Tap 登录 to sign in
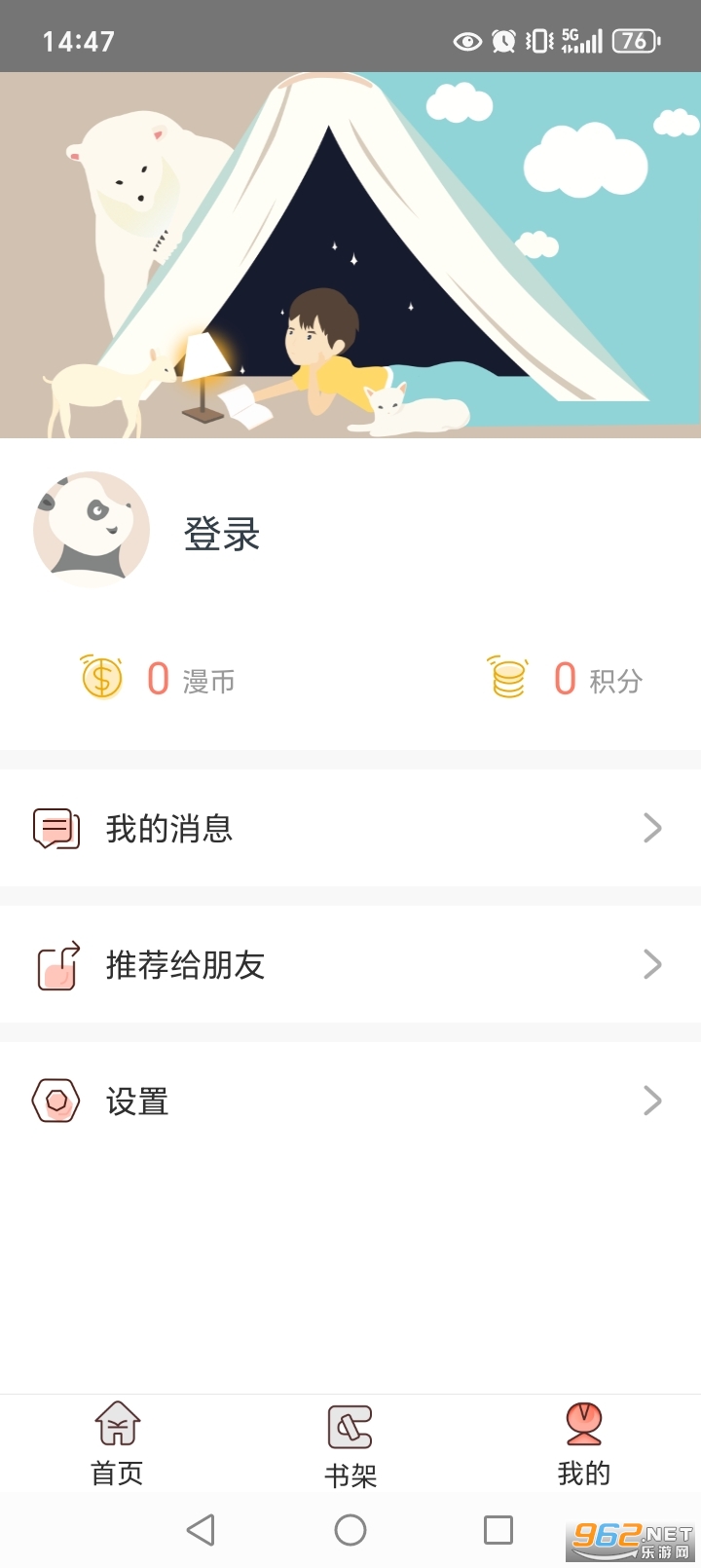 tap(221, 535)
